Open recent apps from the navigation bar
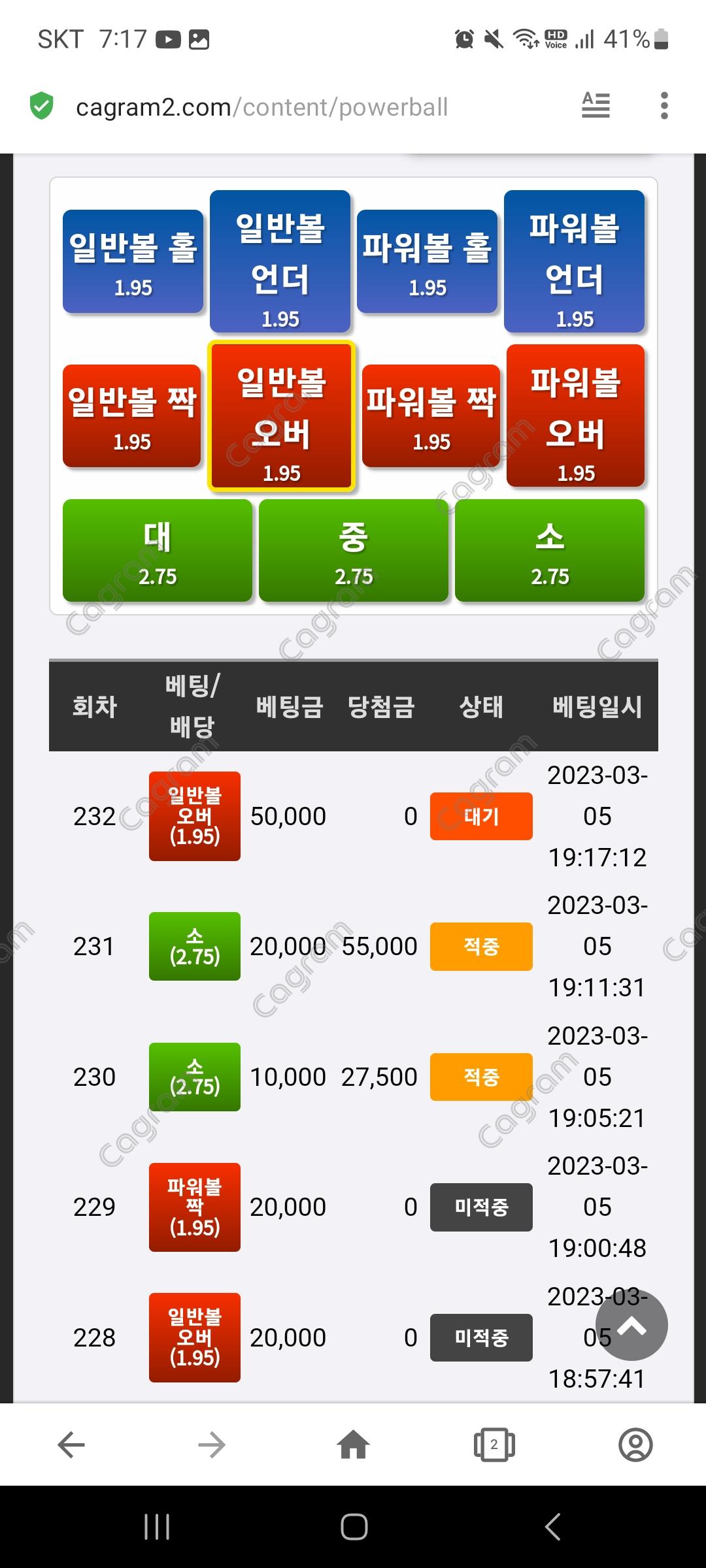This screenshot has width=706, height=1568. (x=157, y=1527)
